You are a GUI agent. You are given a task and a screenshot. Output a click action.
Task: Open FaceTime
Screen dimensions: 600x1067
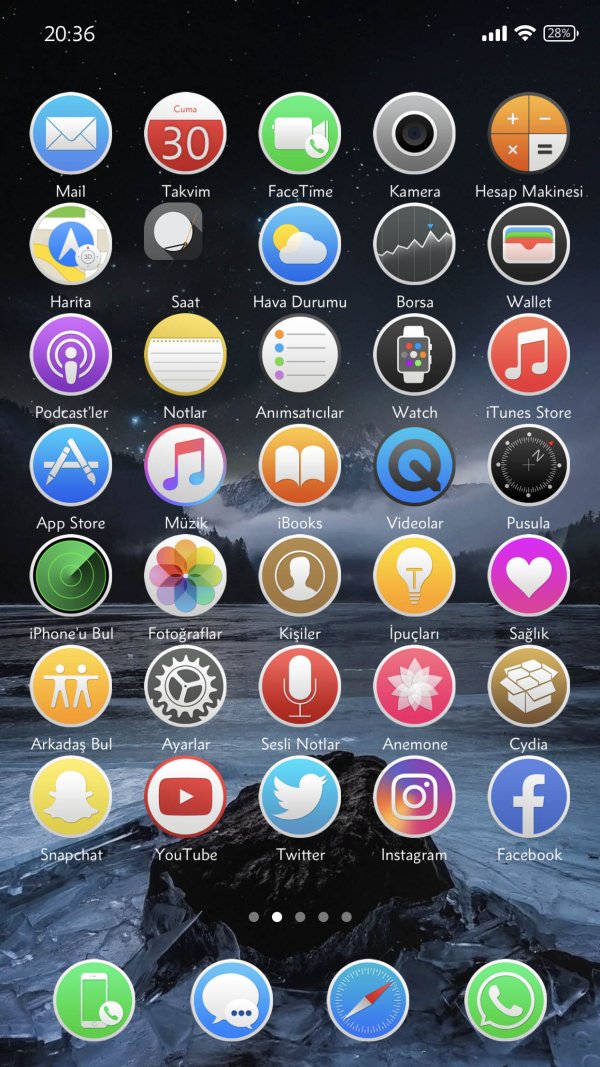click(300, 134)
